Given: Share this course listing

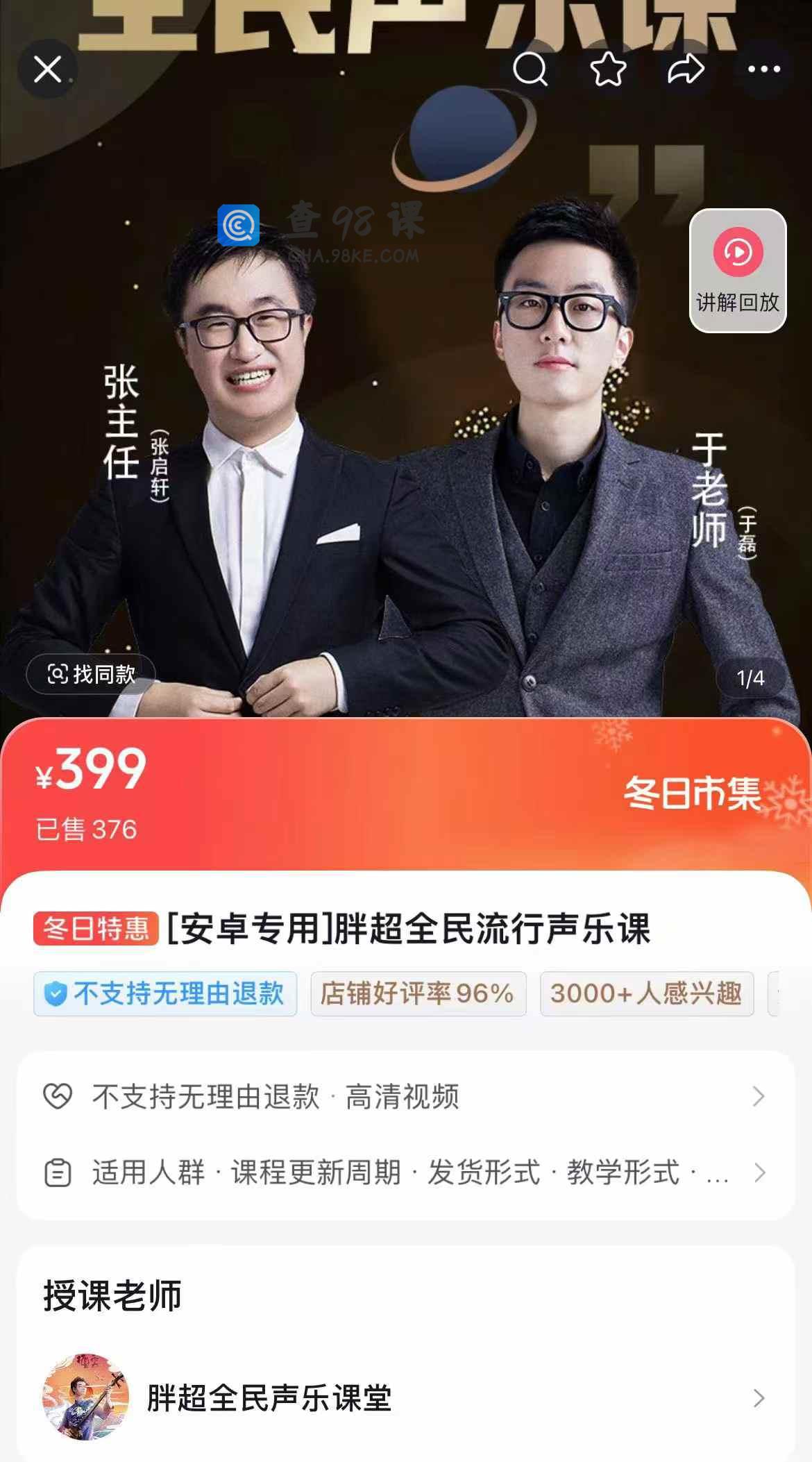Looking at the screenshot, I should pyautogui.click(x=686, y=69).
